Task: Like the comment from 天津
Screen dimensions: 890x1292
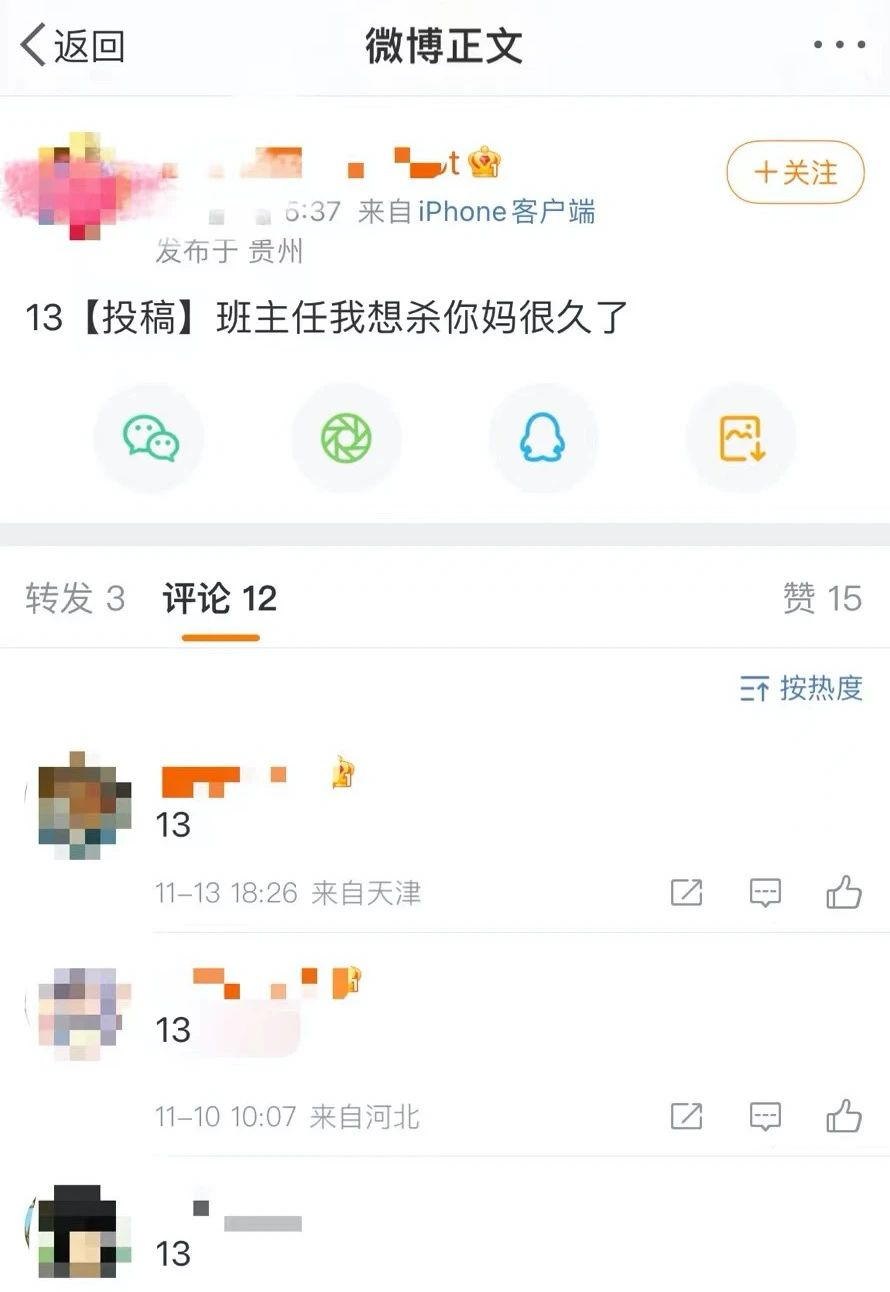Action: point(844,892)
